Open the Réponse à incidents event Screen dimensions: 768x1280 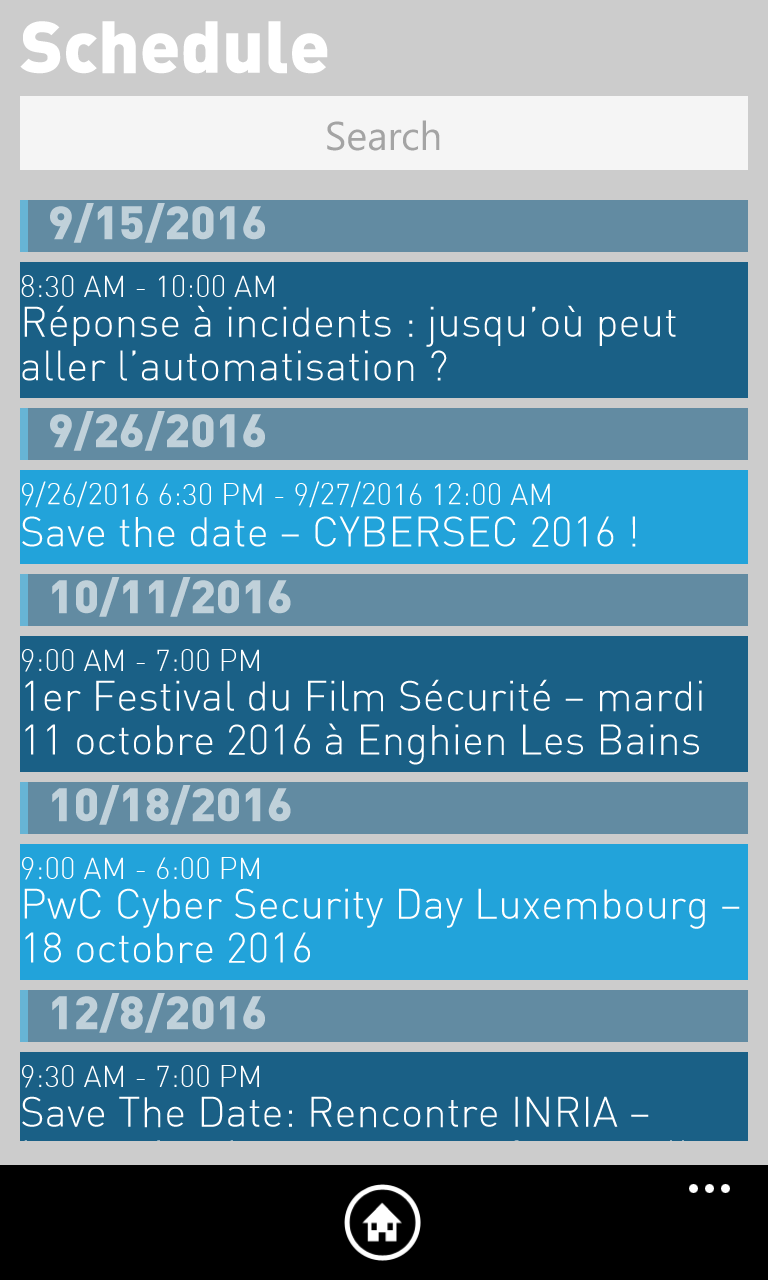pos(383,330)
